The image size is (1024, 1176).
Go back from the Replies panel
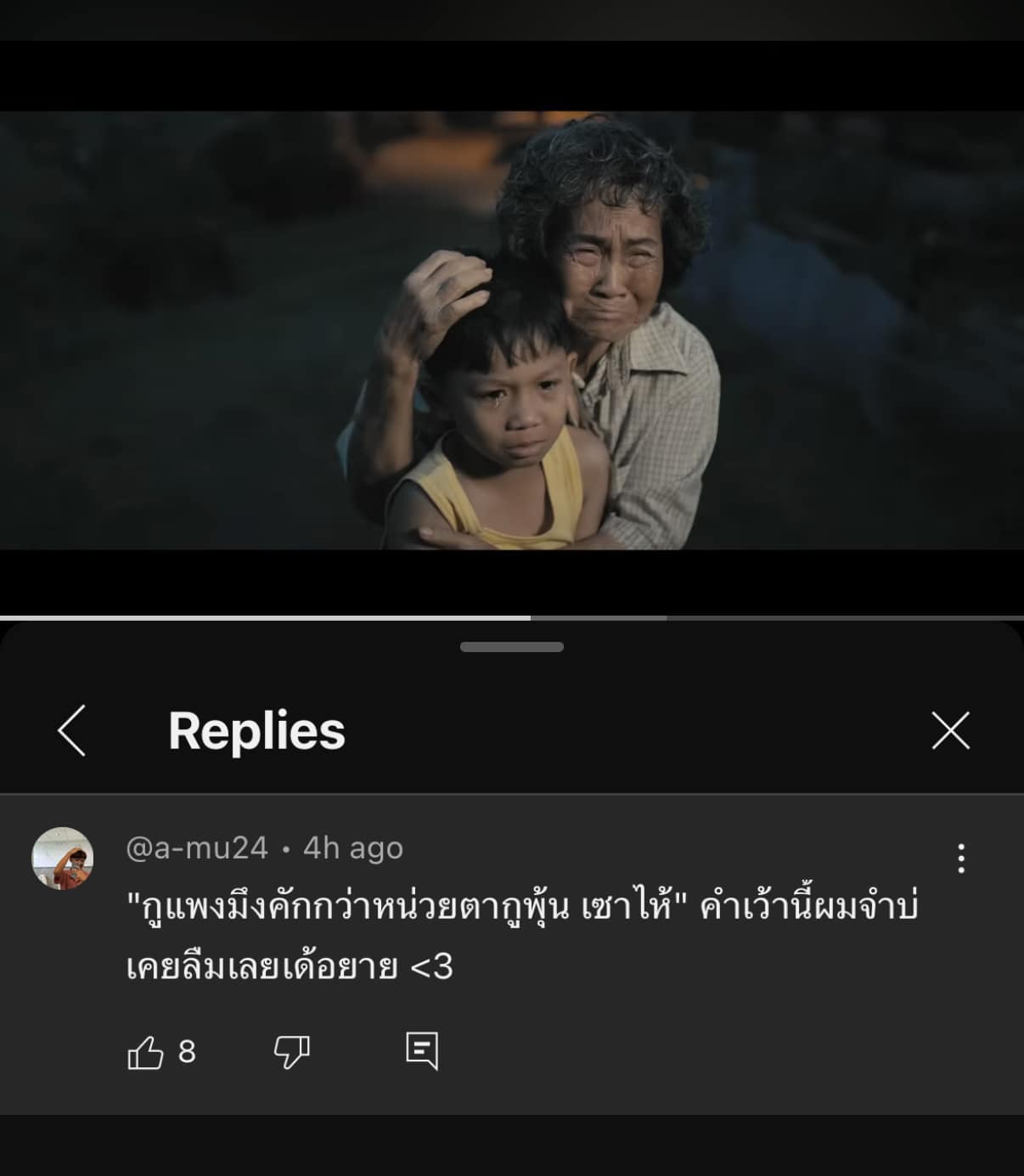72,730
